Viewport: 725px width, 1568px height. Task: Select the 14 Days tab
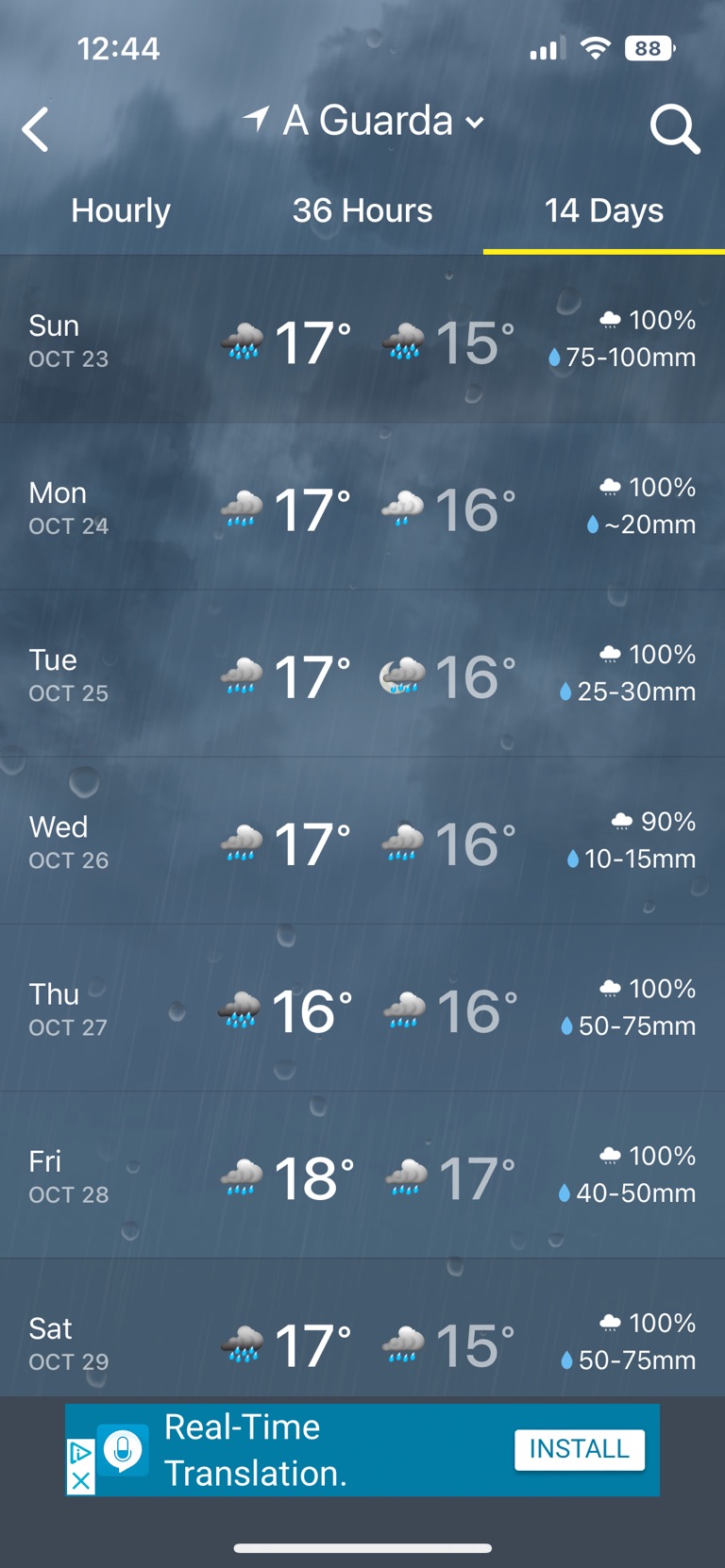[603, 211]
